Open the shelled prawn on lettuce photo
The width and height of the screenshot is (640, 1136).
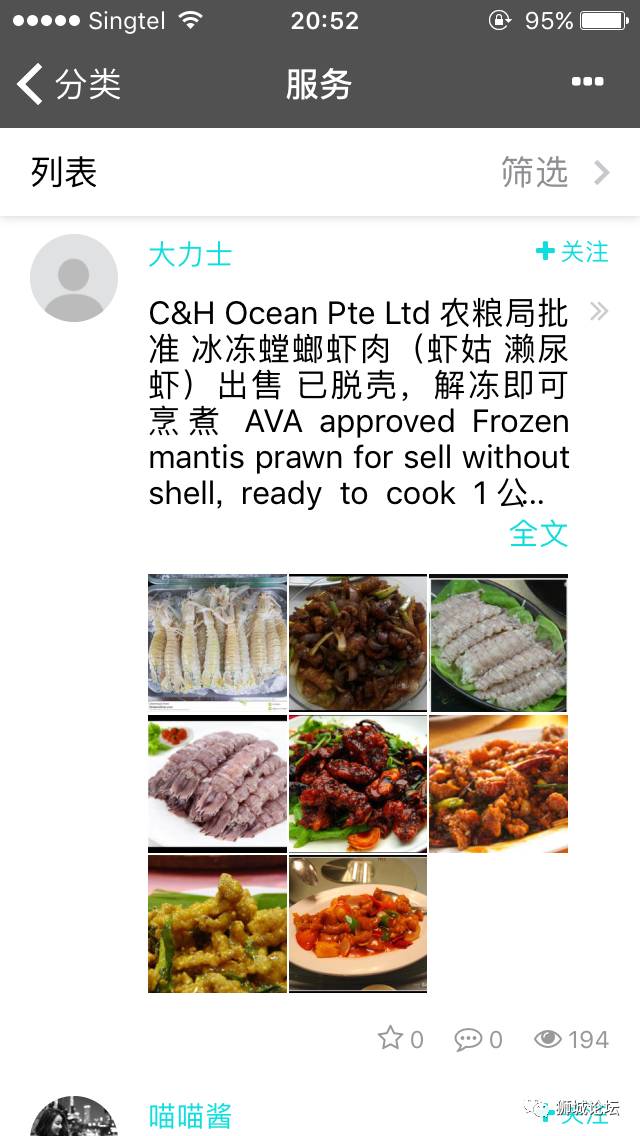pyautogui.click(x=499, y=643)
